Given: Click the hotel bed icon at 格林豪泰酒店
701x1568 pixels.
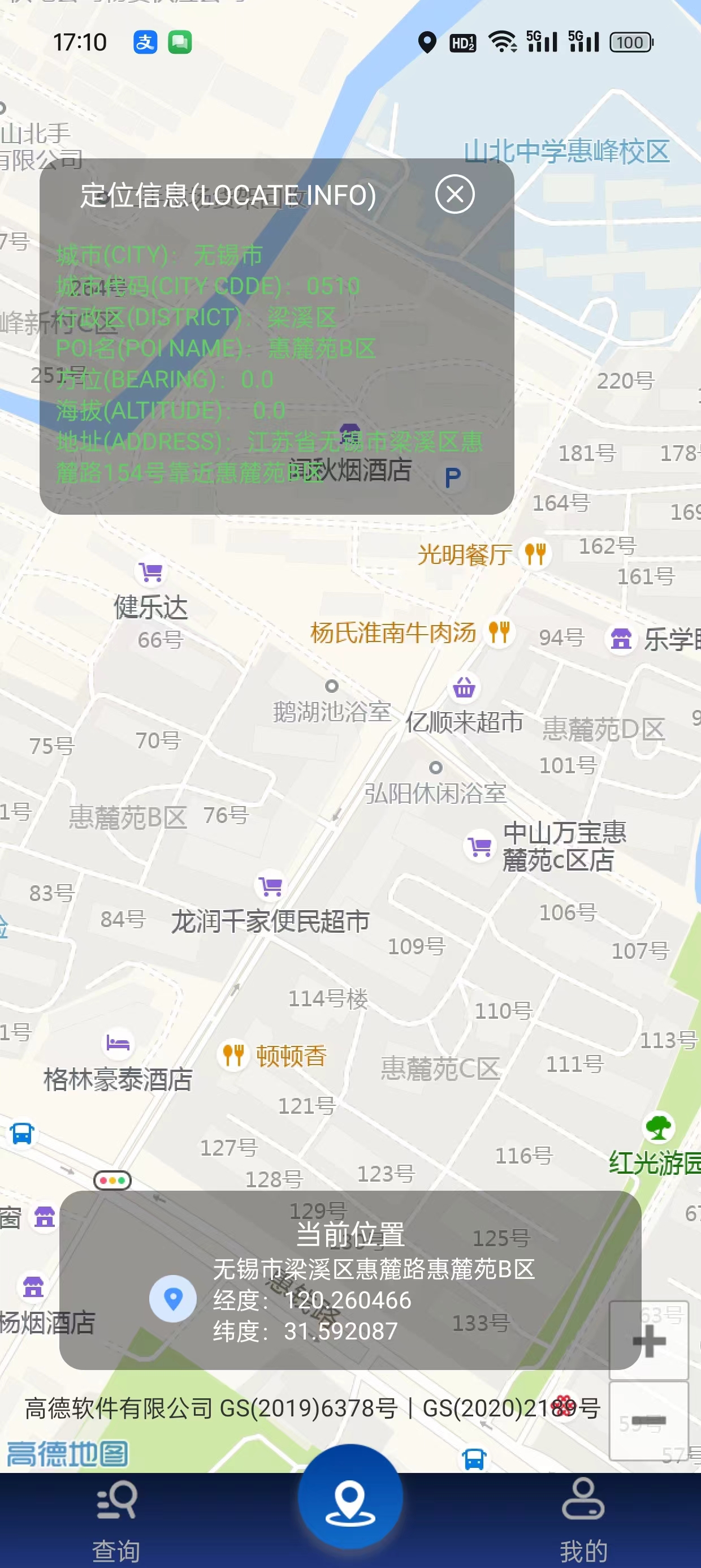Looking at the screenshot, I should tap(118, 1042).
